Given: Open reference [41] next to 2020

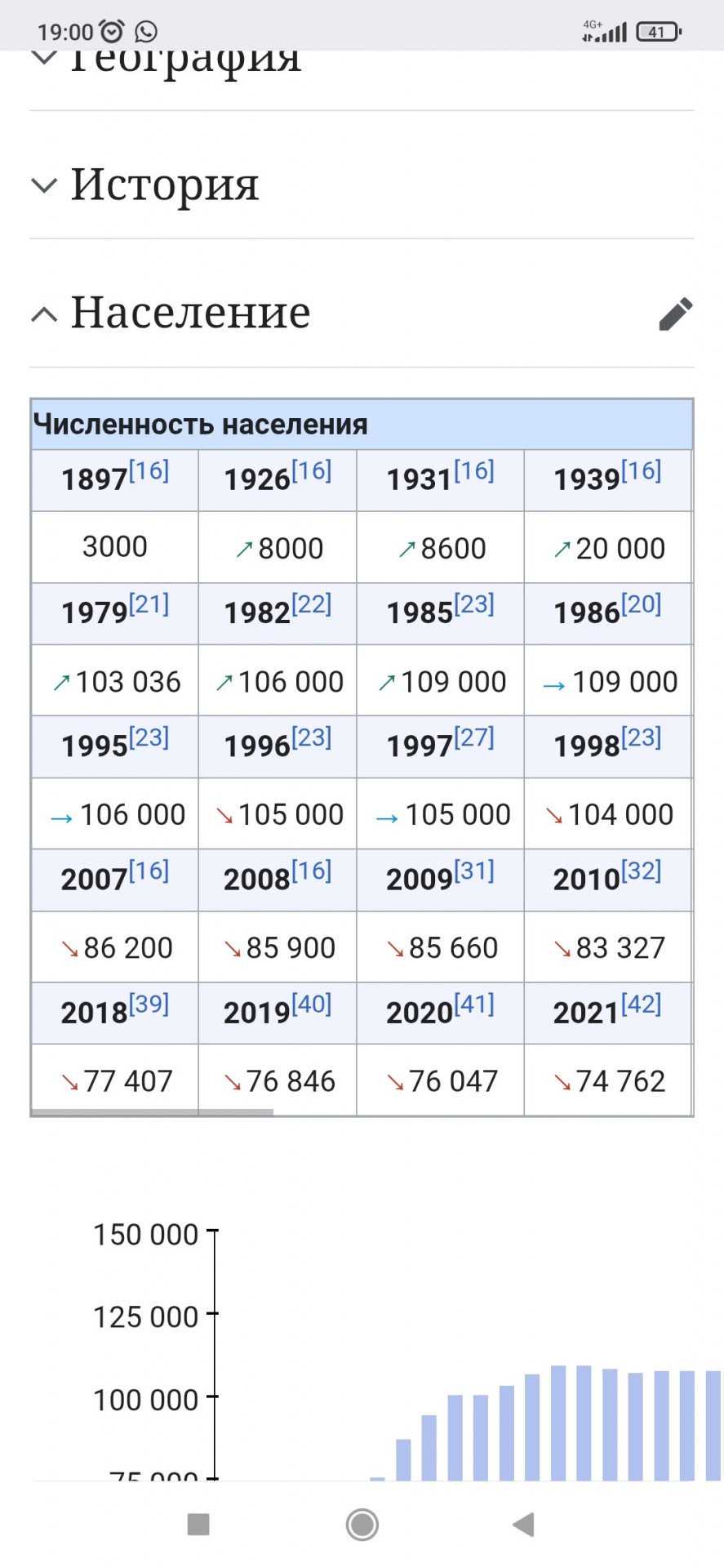Looking at the screenshot, I should [x=474, y=1004].
